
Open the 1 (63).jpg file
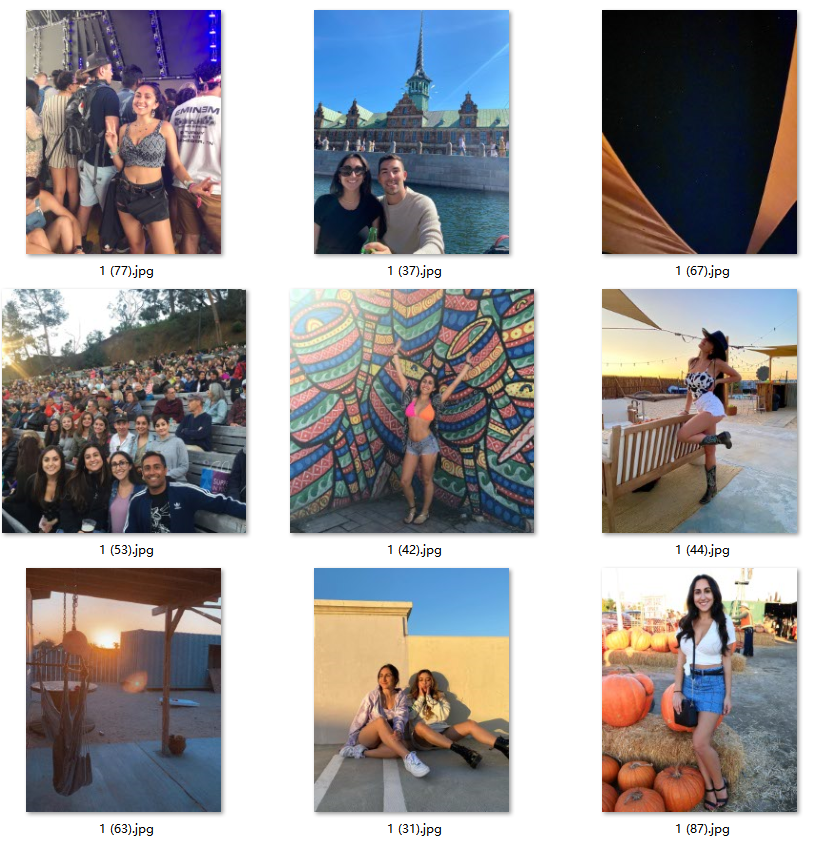pyautogui.click(x=123, y=690)
